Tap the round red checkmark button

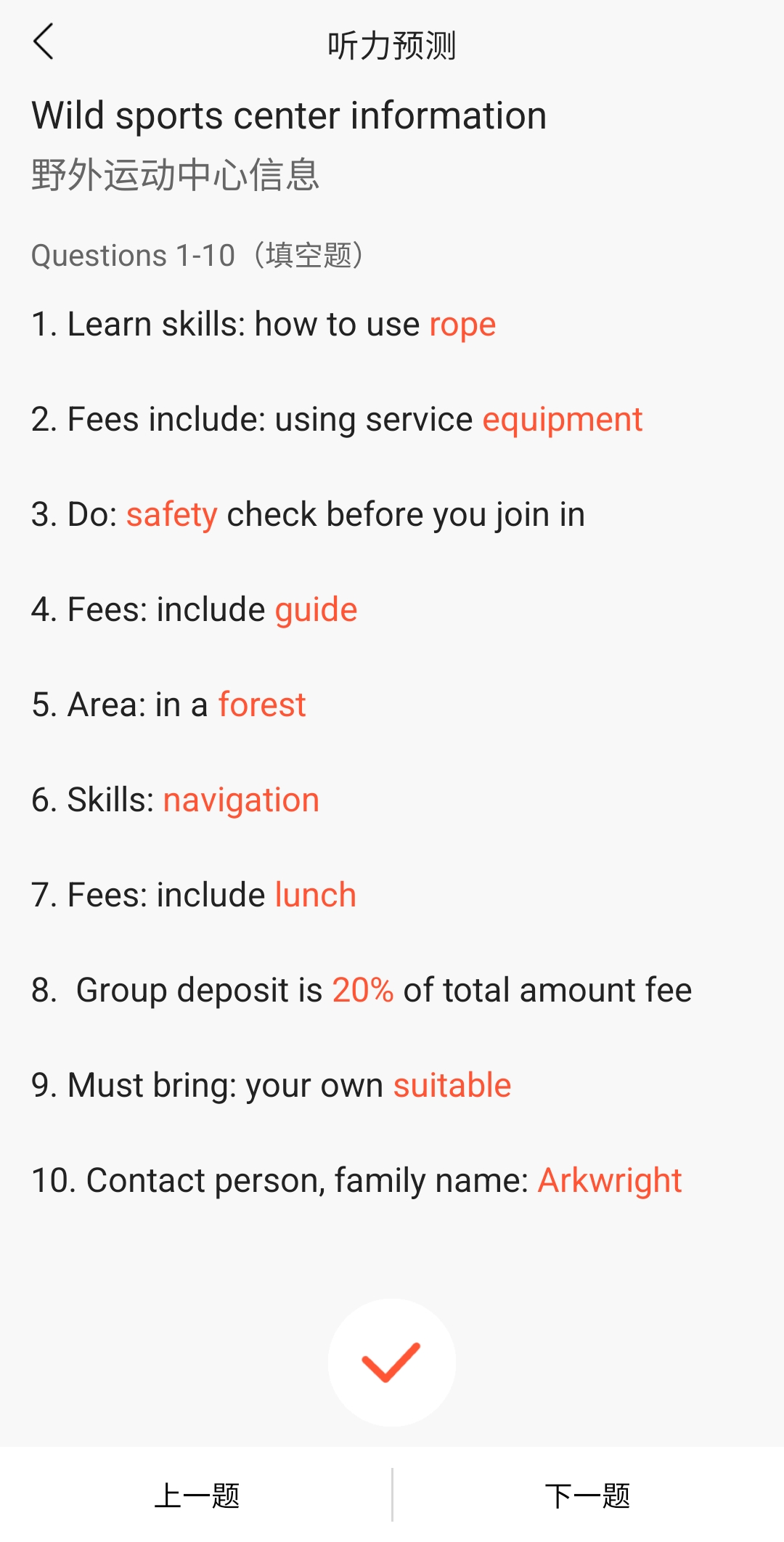[x=392, y=1362]
